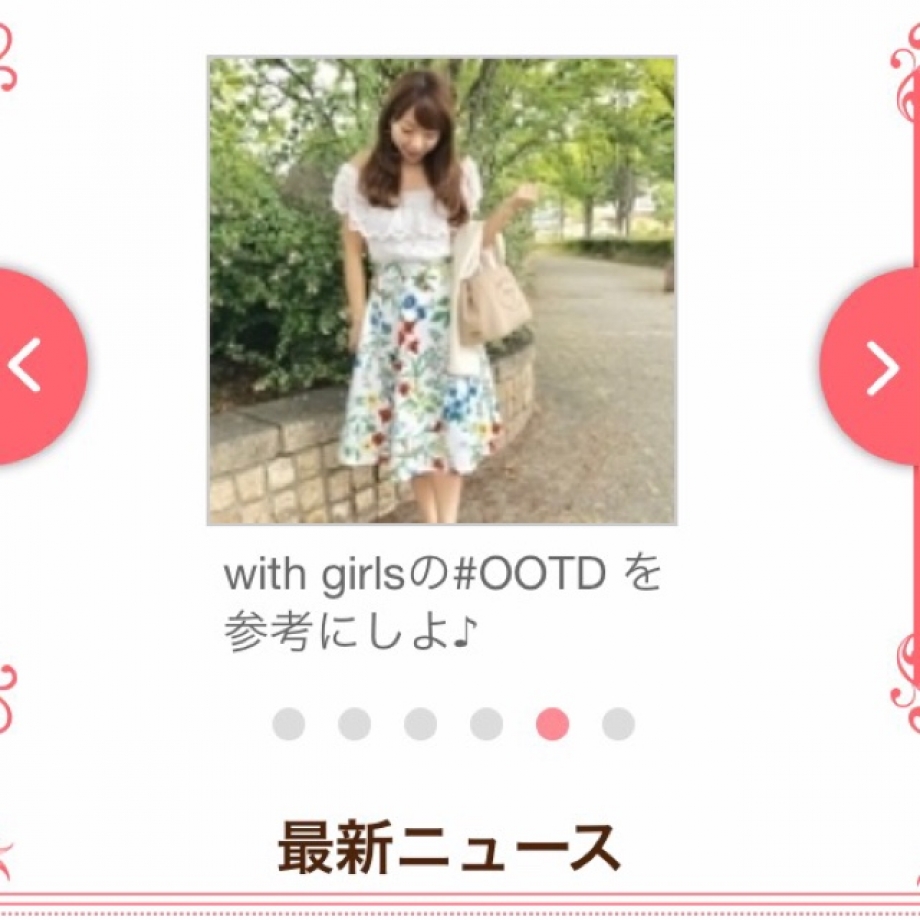Viewport: 920px width, 920px height.
Task: Jump to the first carousel dot
Action: click(288, 724)
